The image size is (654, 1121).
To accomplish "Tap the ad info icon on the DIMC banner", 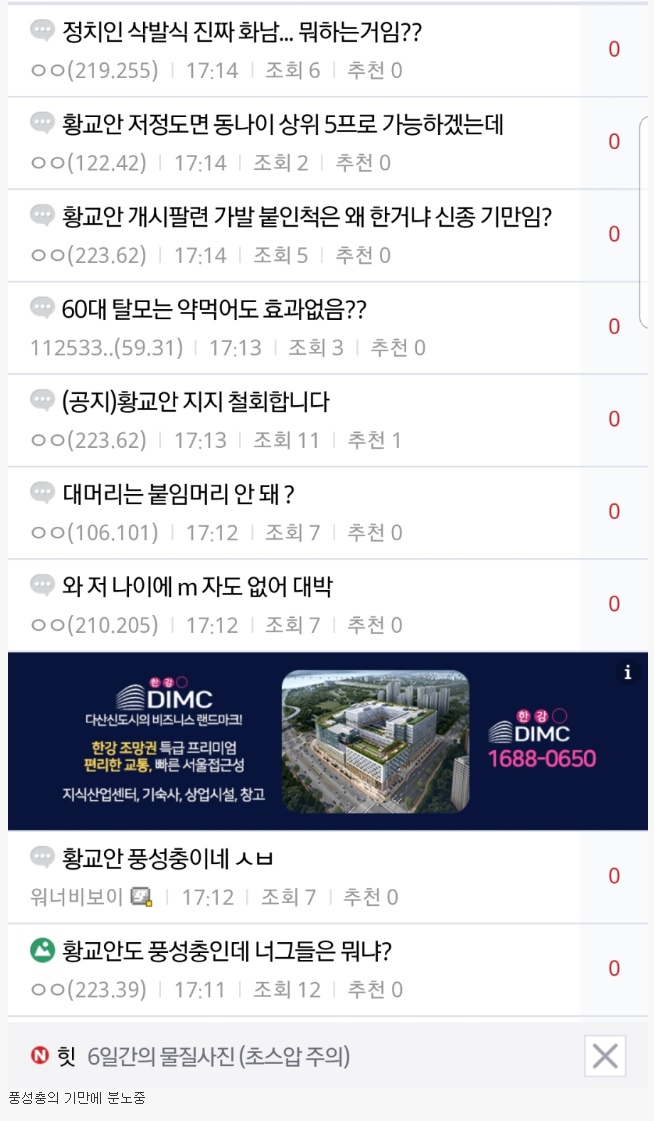I will (627, 672).
